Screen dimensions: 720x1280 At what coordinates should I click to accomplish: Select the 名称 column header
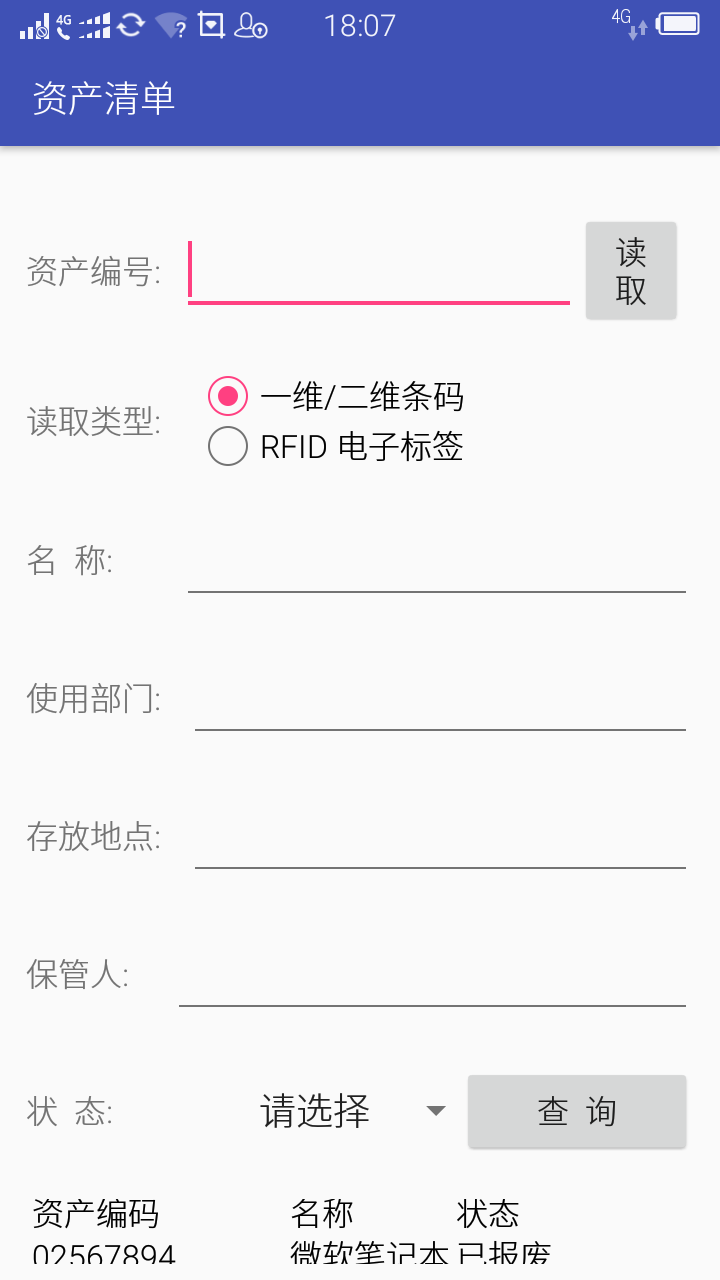pyautogui.click(x=322, y=1214)
